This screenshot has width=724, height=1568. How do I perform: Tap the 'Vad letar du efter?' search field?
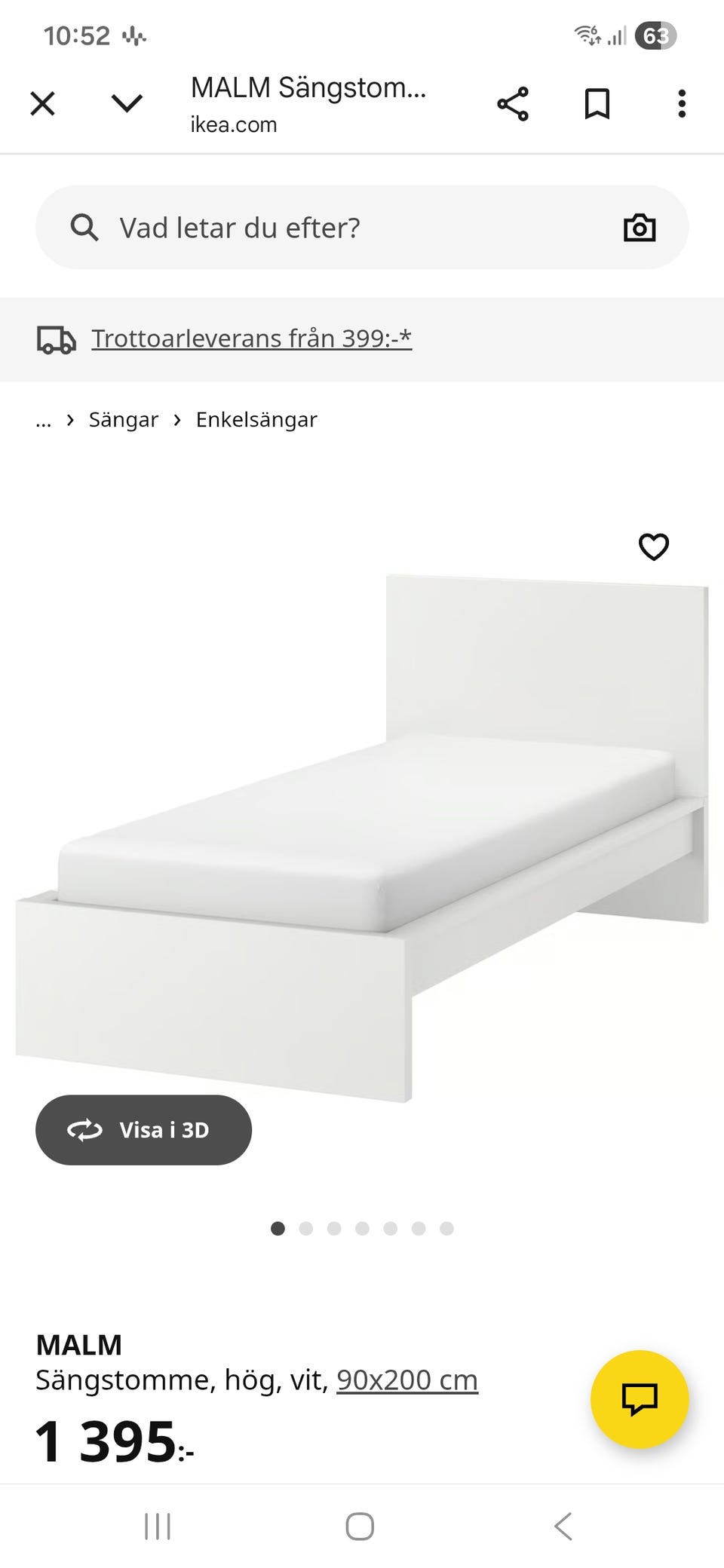click(339, 228)
